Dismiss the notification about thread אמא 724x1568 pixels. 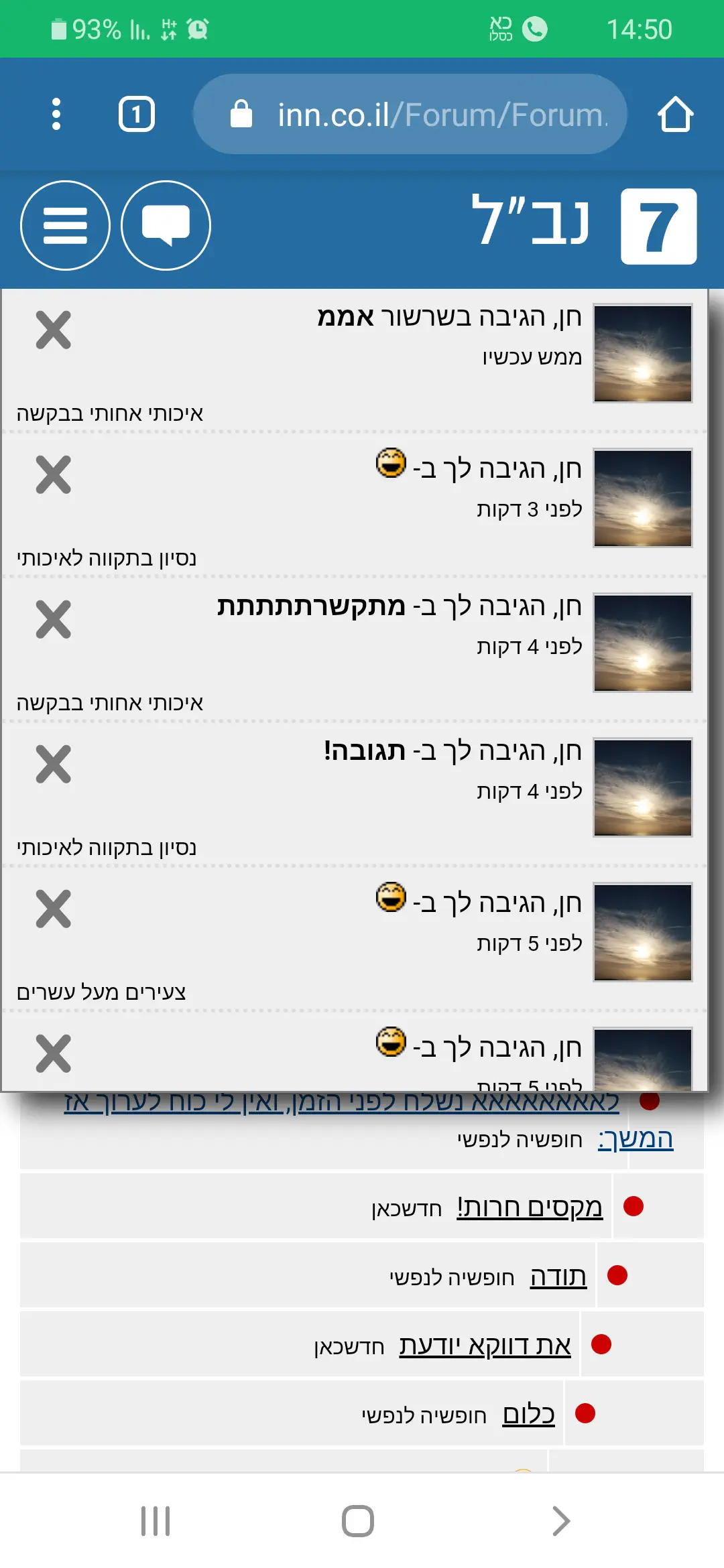click(54, 330)
